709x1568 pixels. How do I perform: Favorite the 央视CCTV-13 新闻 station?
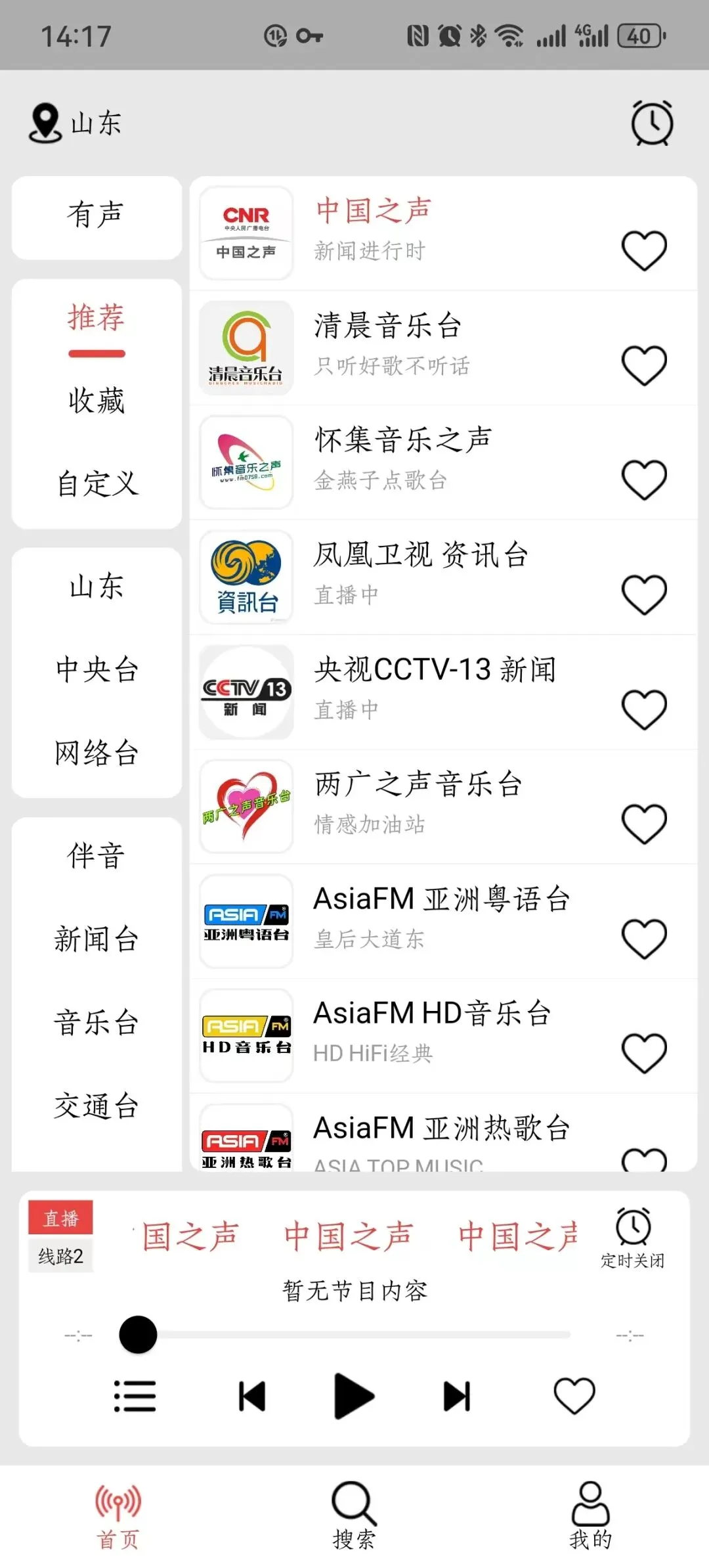pyautogui.click(x=644, y=709)
